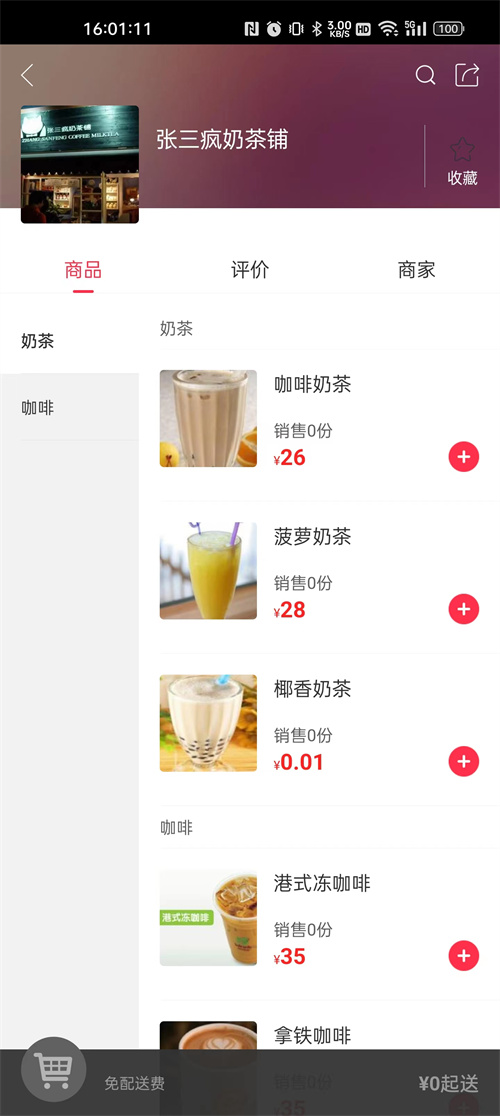Add 咖啡奶茶 to the cart

(x=464, y=457)
